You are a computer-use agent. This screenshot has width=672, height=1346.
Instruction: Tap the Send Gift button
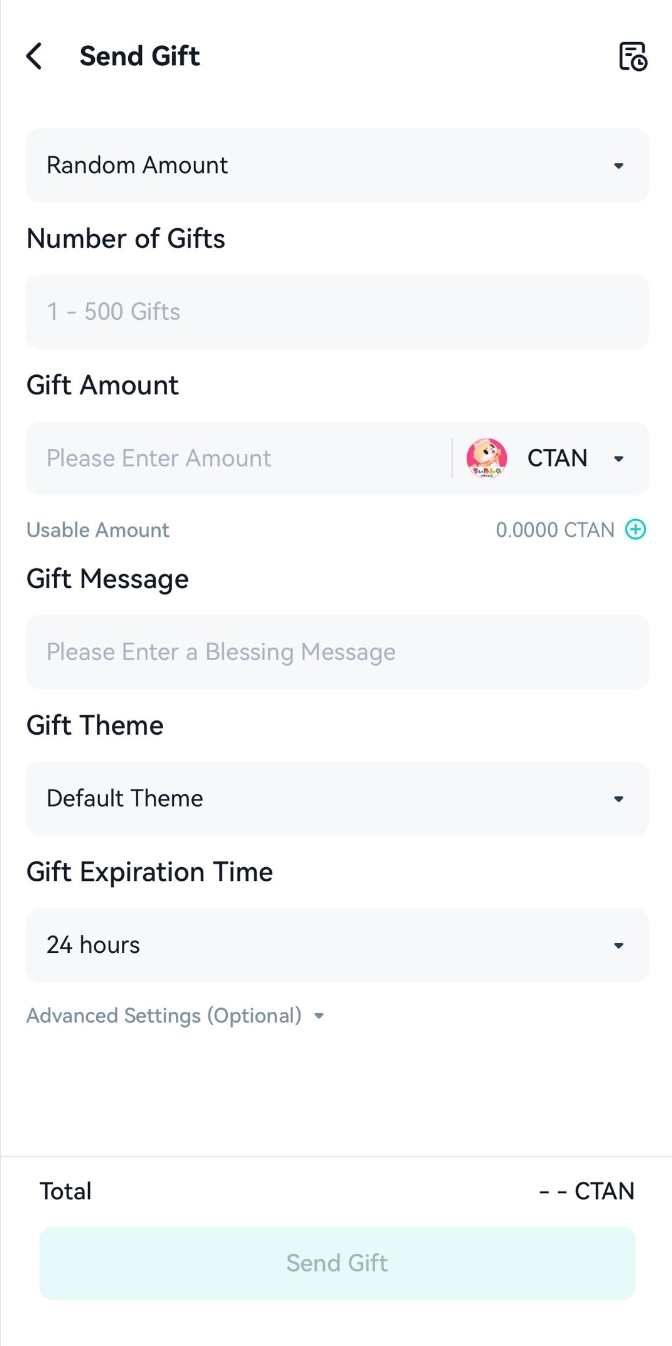pos(337,1263)
